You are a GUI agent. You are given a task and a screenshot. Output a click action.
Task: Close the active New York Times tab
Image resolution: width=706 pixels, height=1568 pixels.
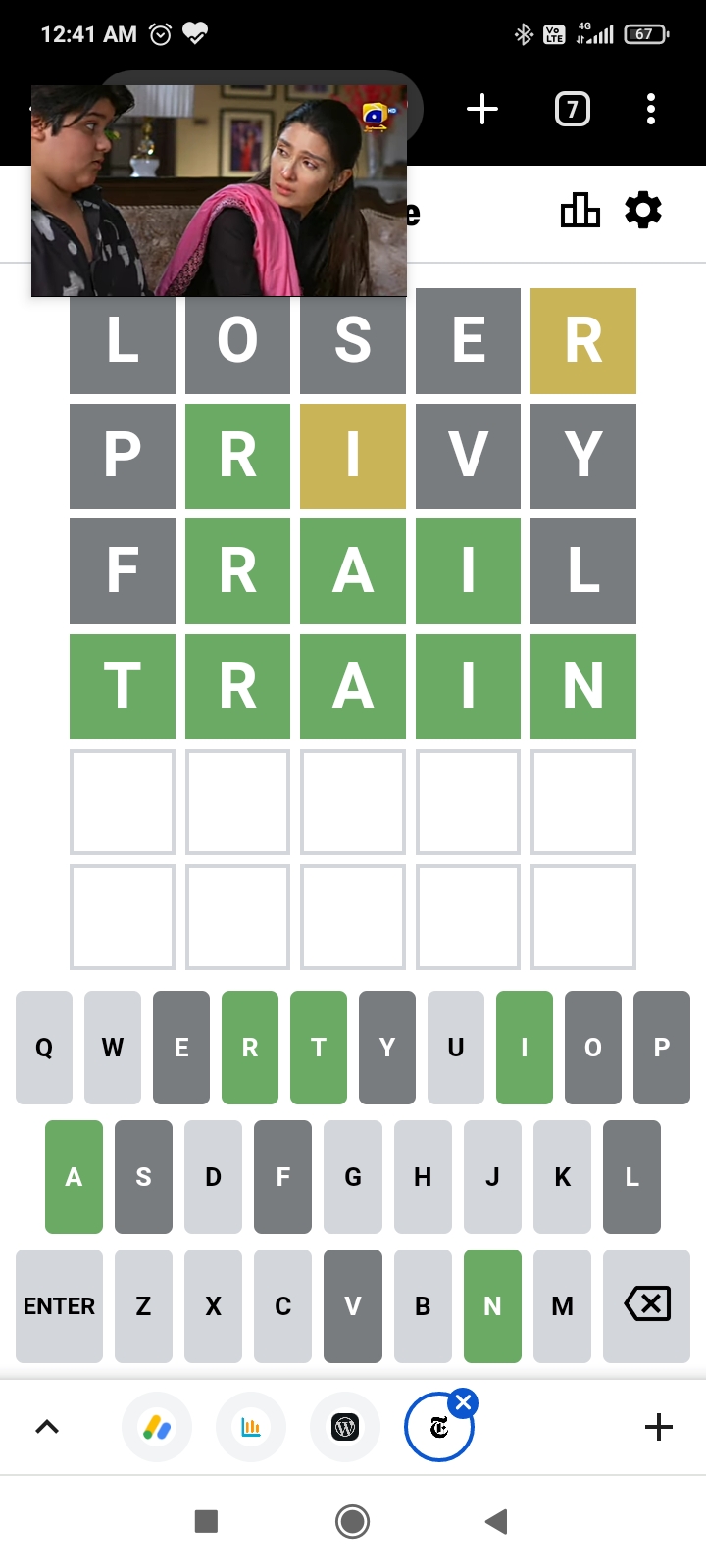click(464, 1402)
